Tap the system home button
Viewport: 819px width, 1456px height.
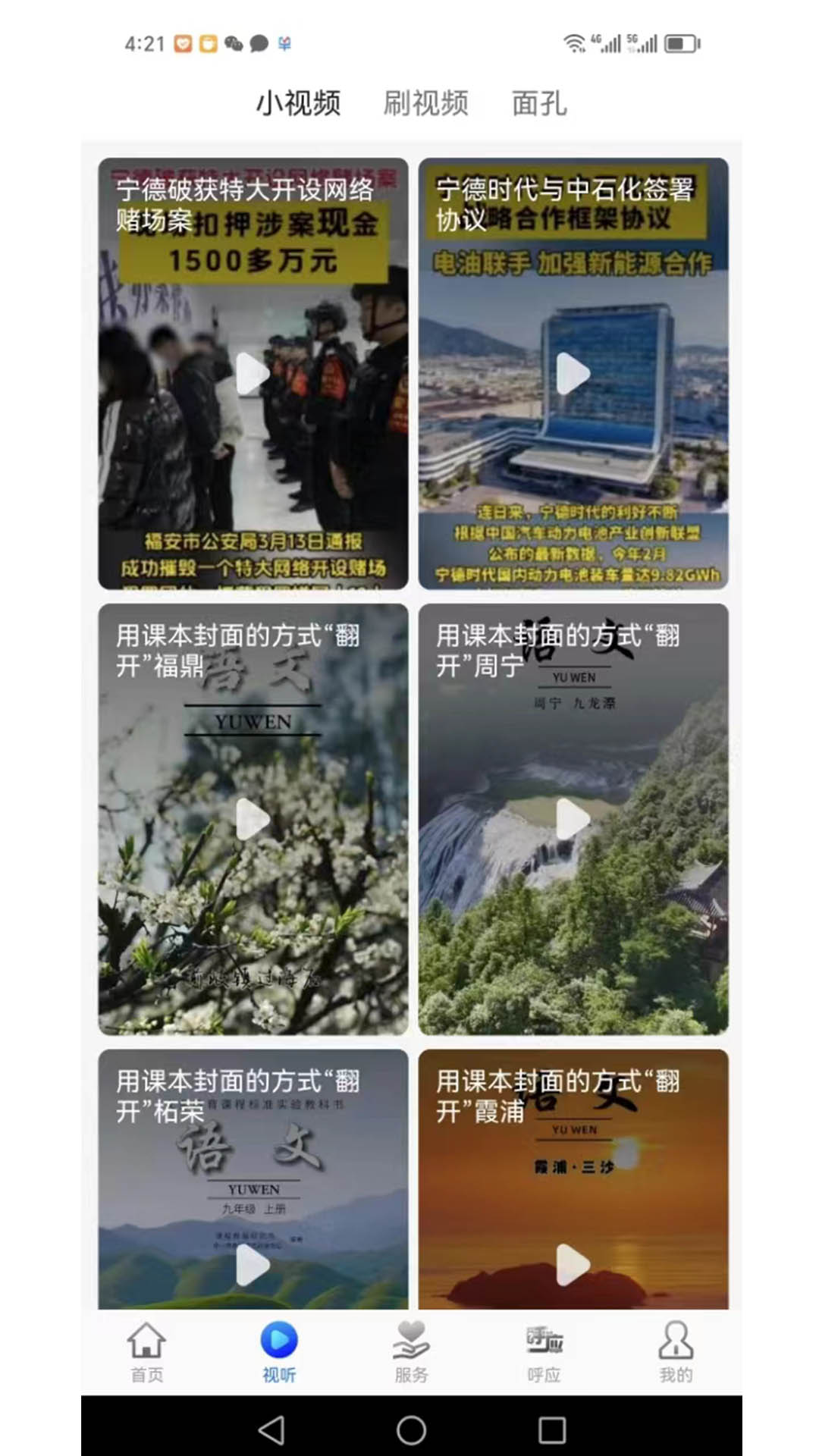(x=411, y=1430)
